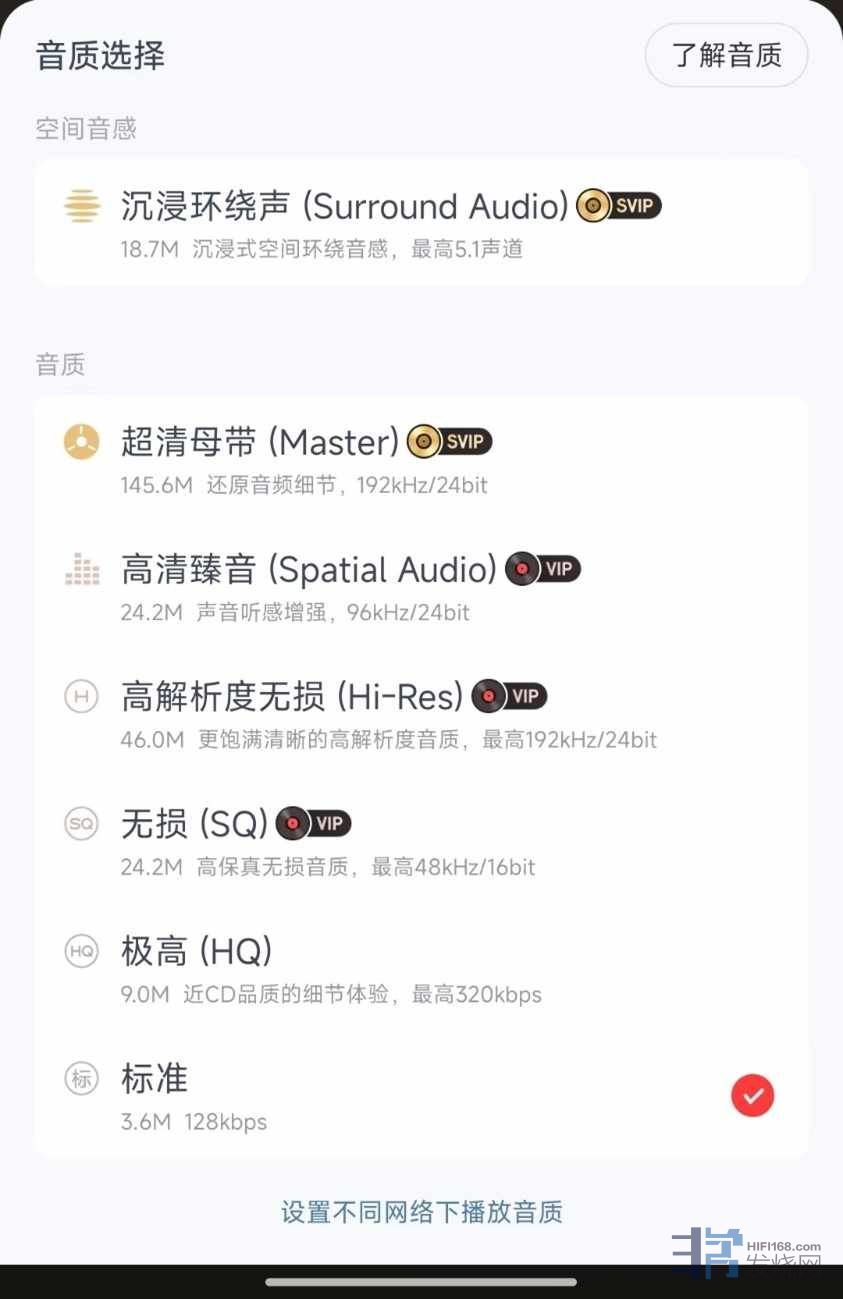Select 高清臻音 Spatial Audio option

(x=420, y=586)
